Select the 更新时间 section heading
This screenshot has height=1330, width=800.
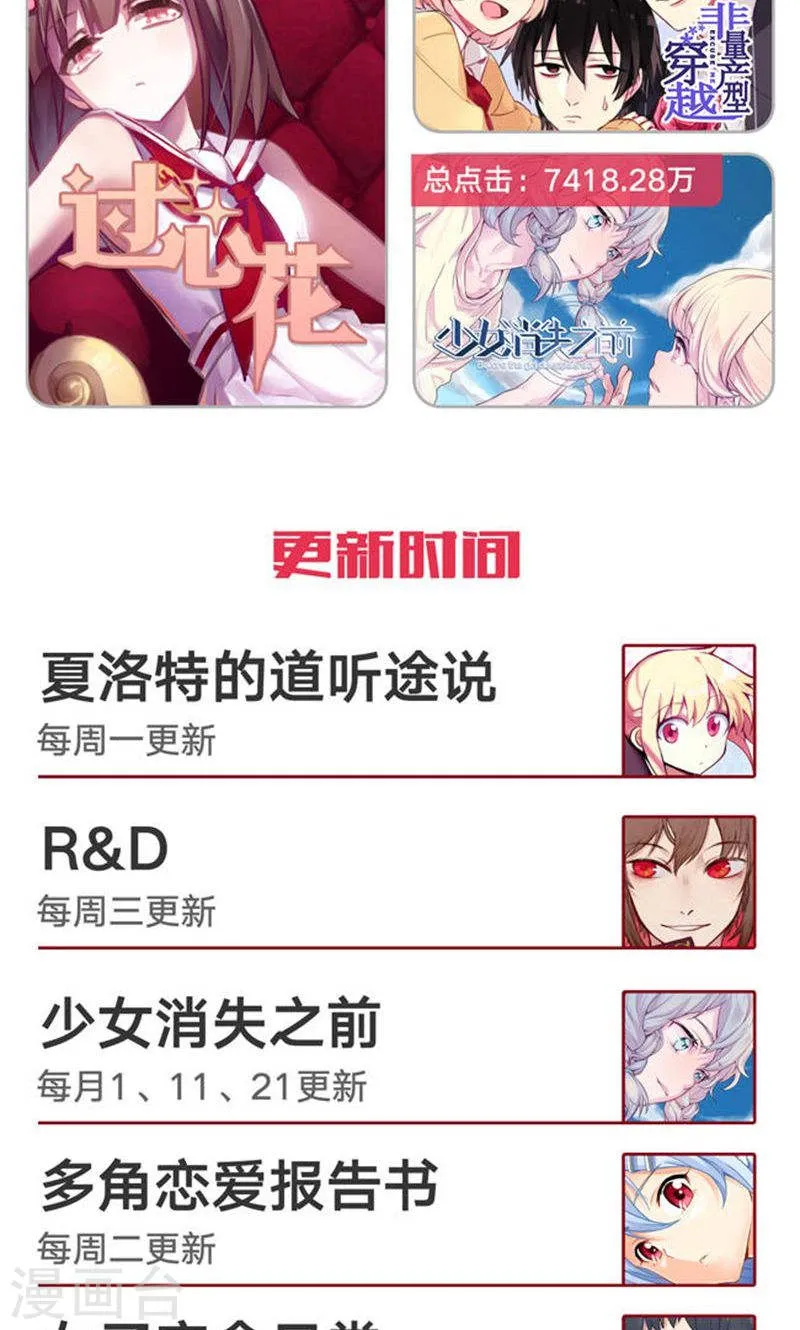pyautogui.click(x=399, y=553)
